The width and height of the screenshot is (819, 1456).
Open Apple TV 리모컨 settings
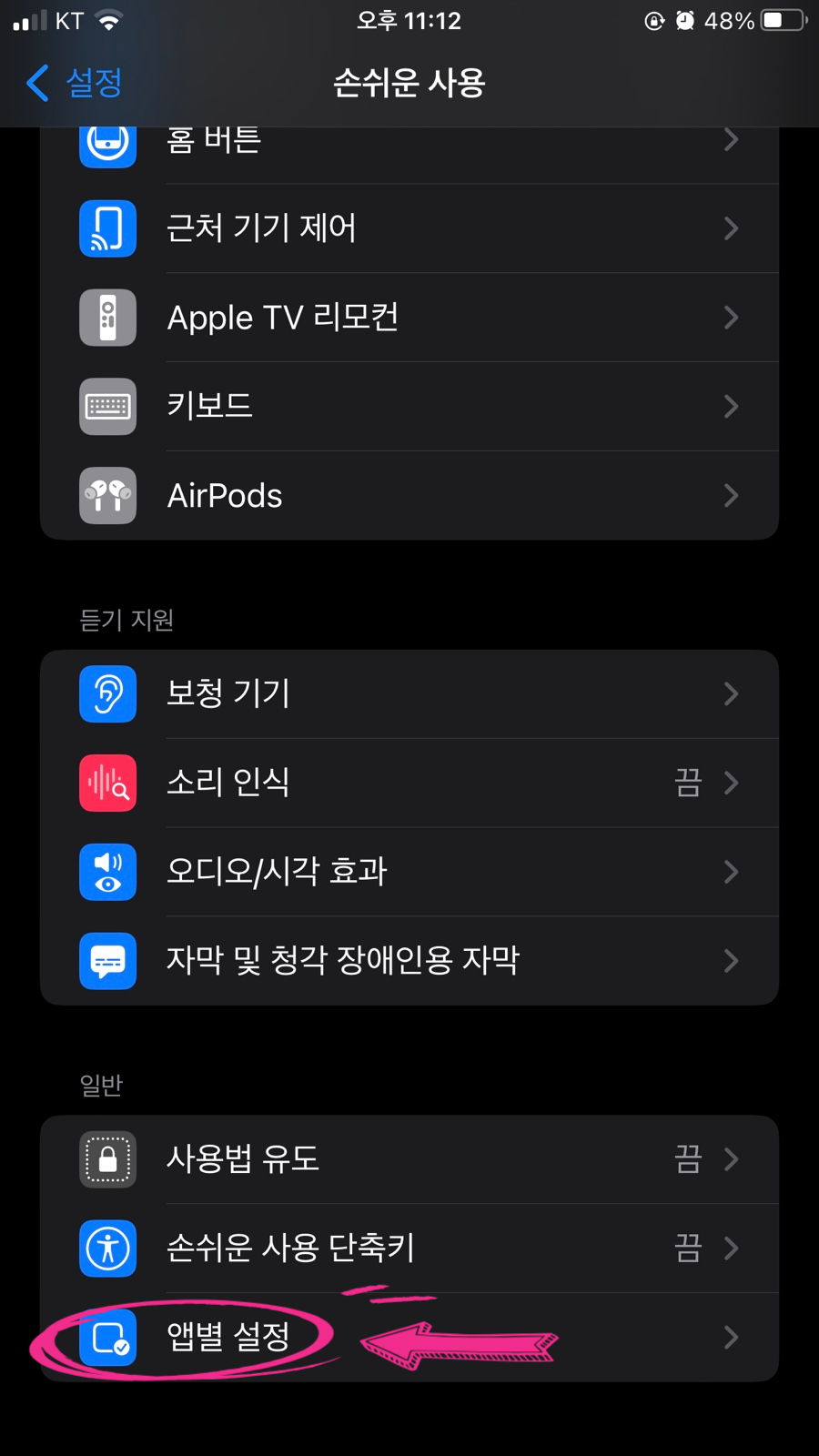tap(409, 318)
